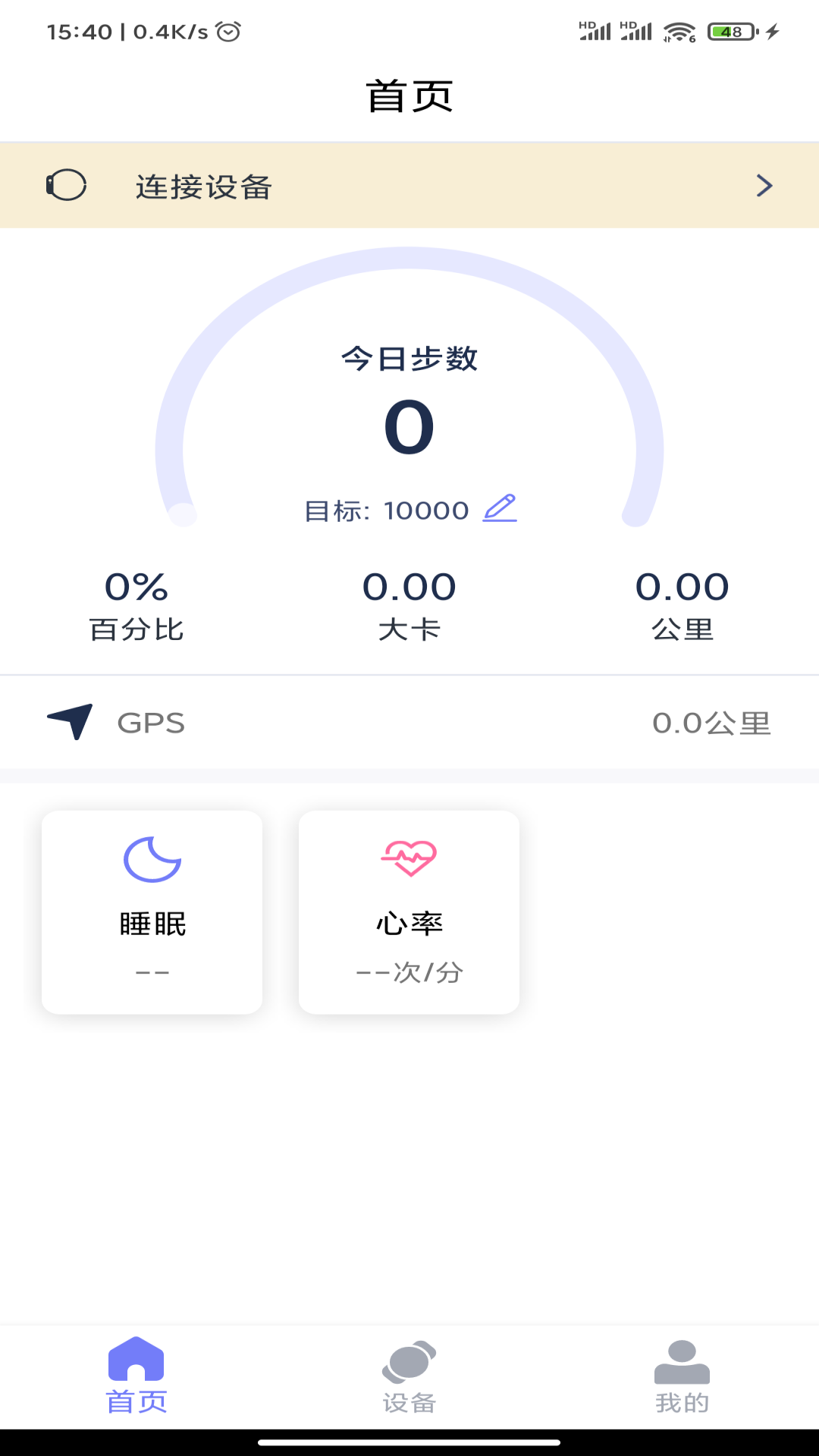Image resolution: width=819 pixels, height=1456 pixels.
Task: Click the watch device icon in the banner
Action: coord(67,185)
